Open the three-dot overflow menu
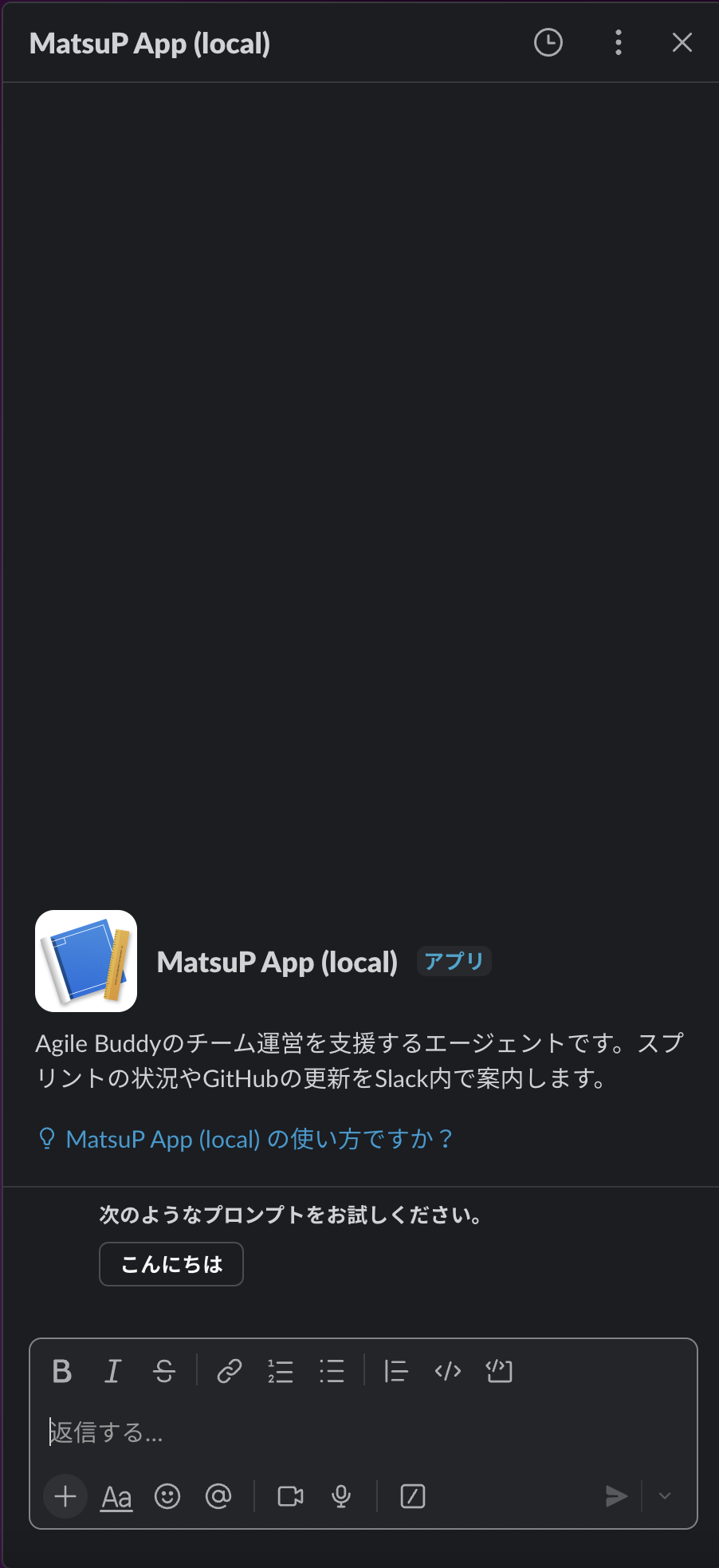The height and width of the screenshot is (1568, 719). pyautogui.click(x=619, y=43)
